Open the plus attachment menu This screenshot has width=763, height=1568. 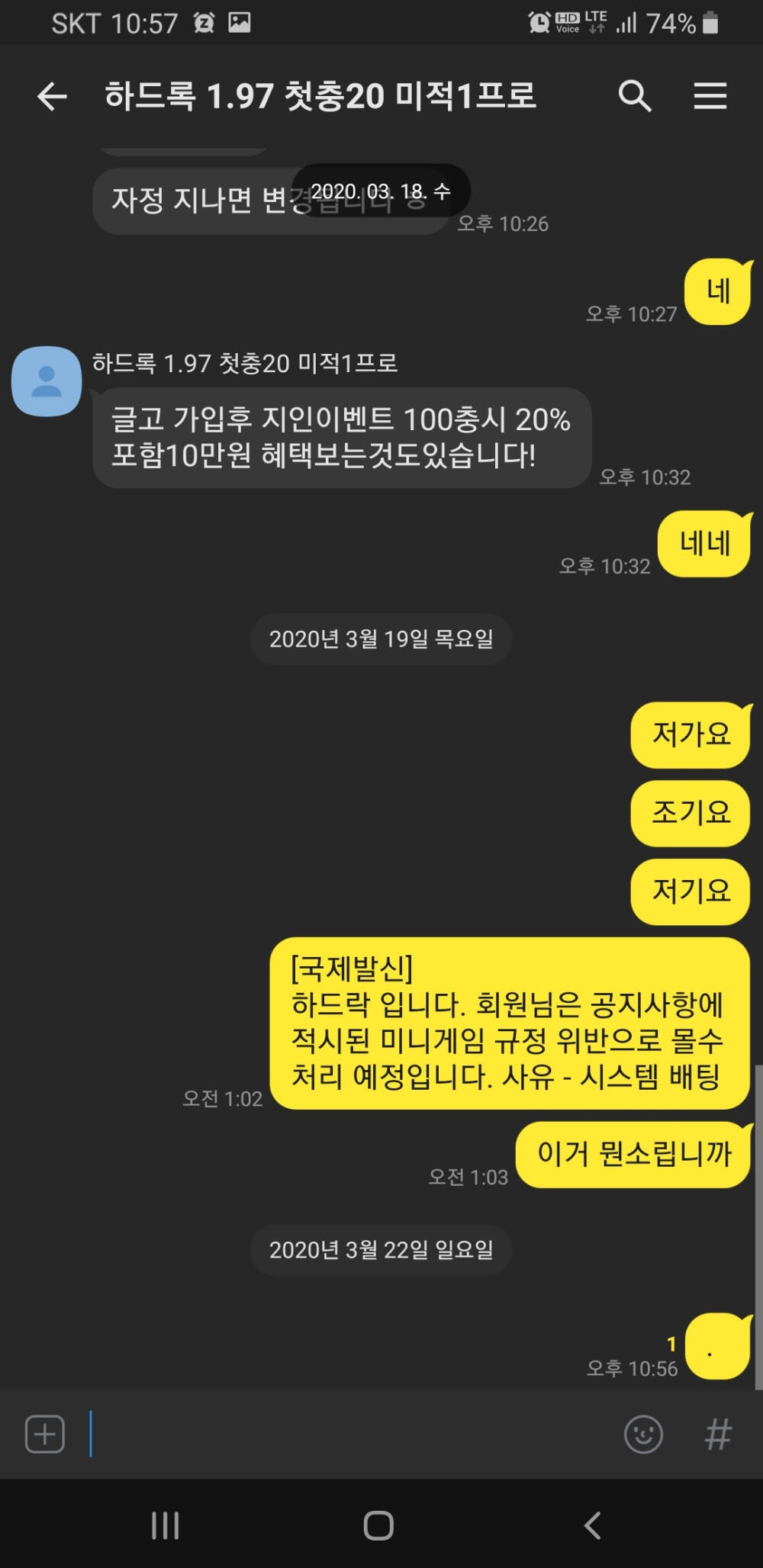tap(45, 1434)
